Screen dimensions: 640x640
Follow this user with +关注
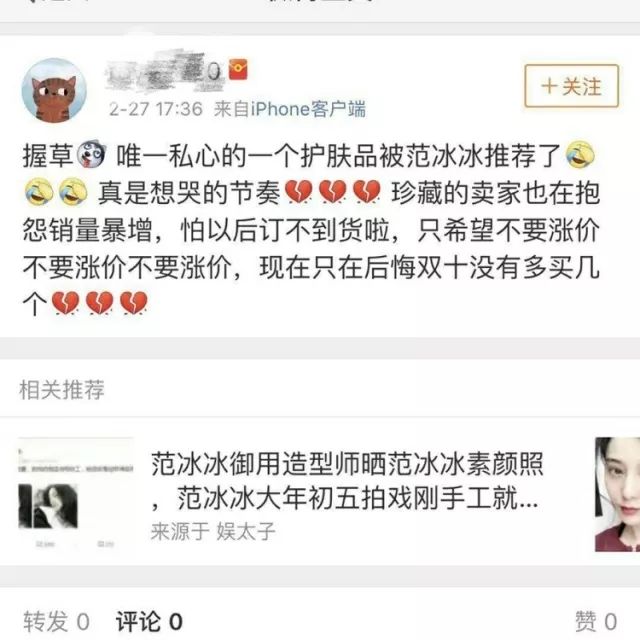tap(571, 86)
